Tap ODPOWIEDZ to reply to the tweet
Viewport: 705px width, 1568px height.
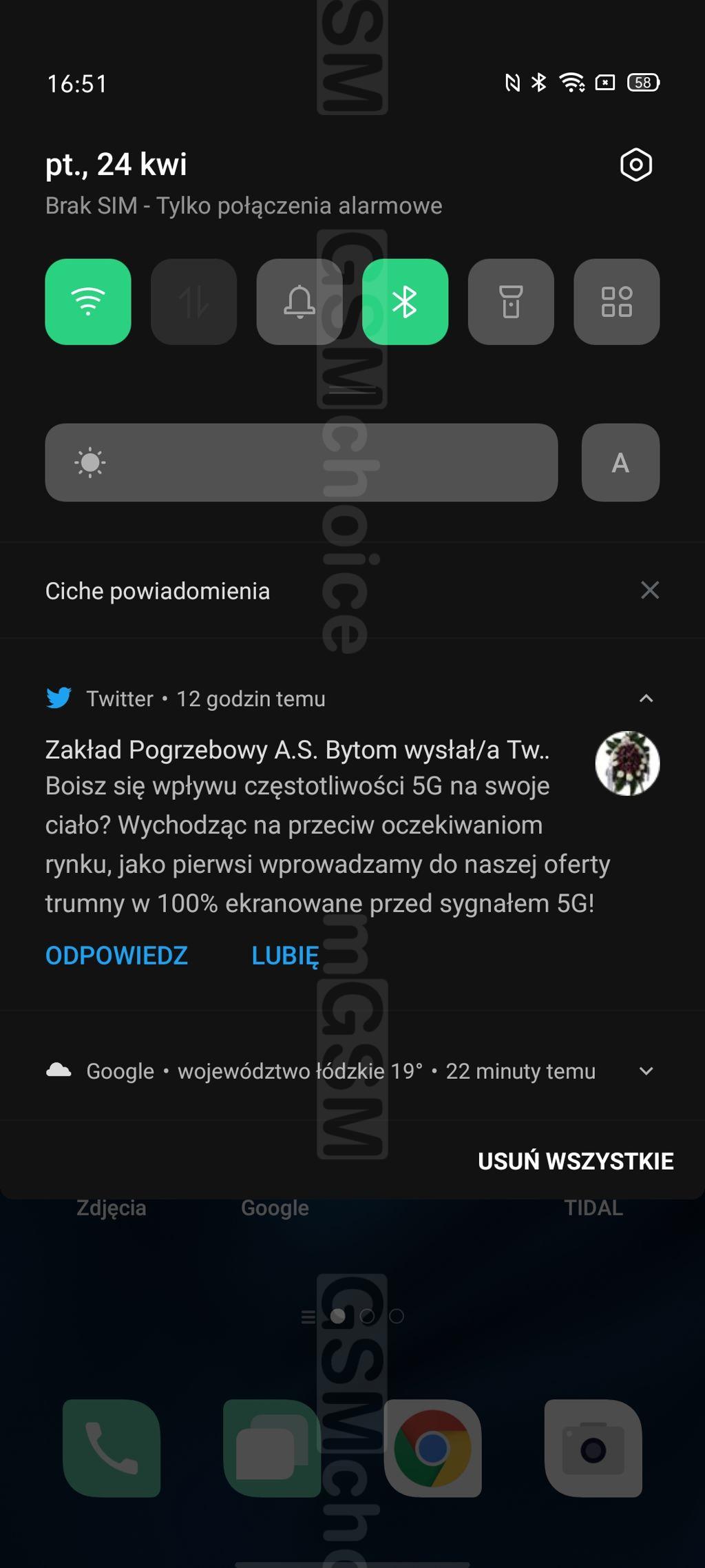point(116,956)
